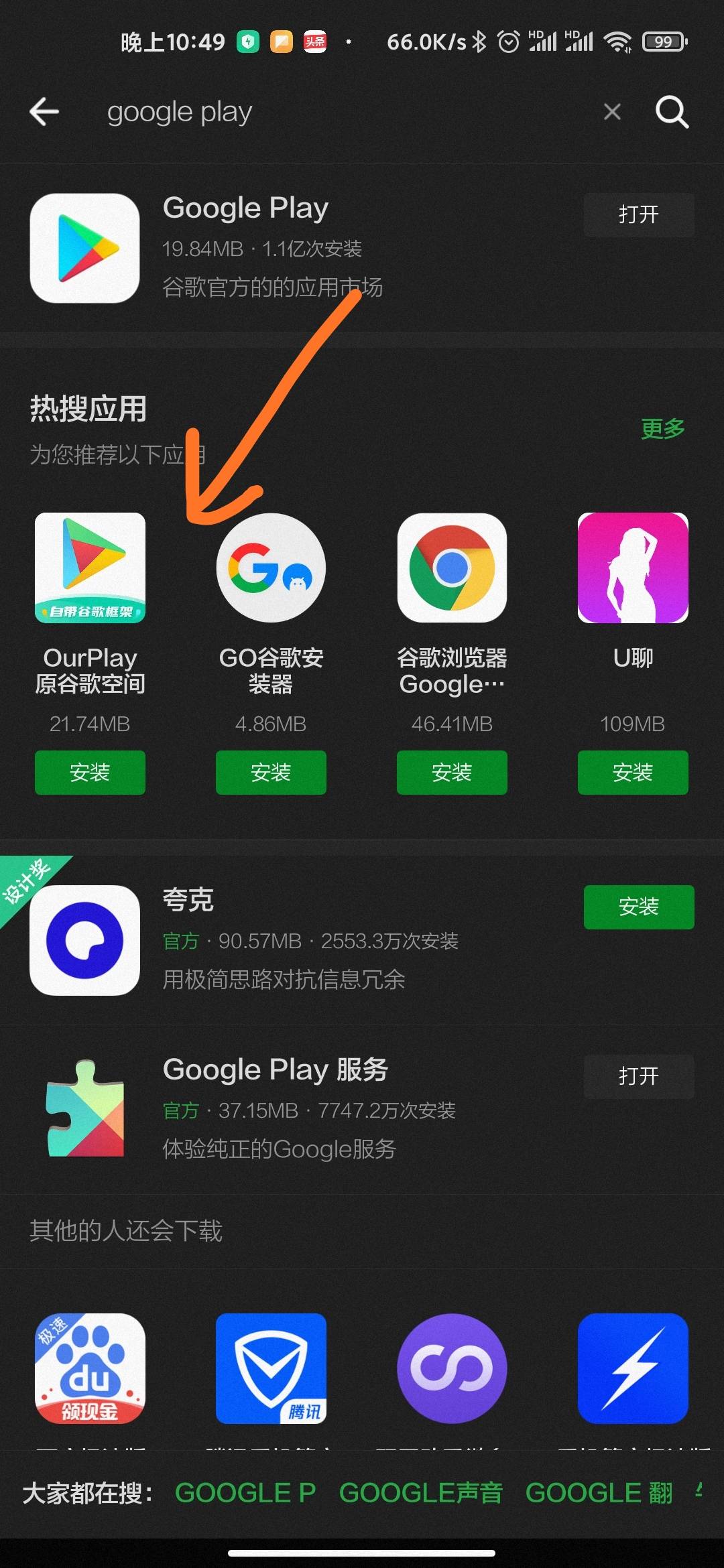Viewport: 724px width, 1568px height.
Task: Open the 腾讯 shield app icon
Action: point(271,1368)
